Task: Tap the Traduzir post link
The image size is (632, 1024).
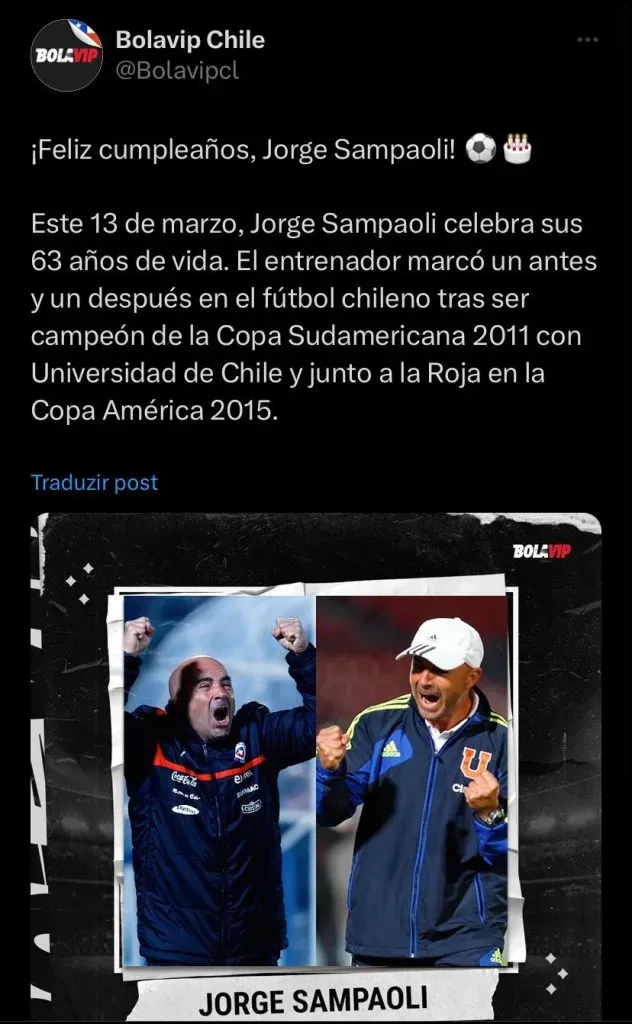Action: point(94,482)
